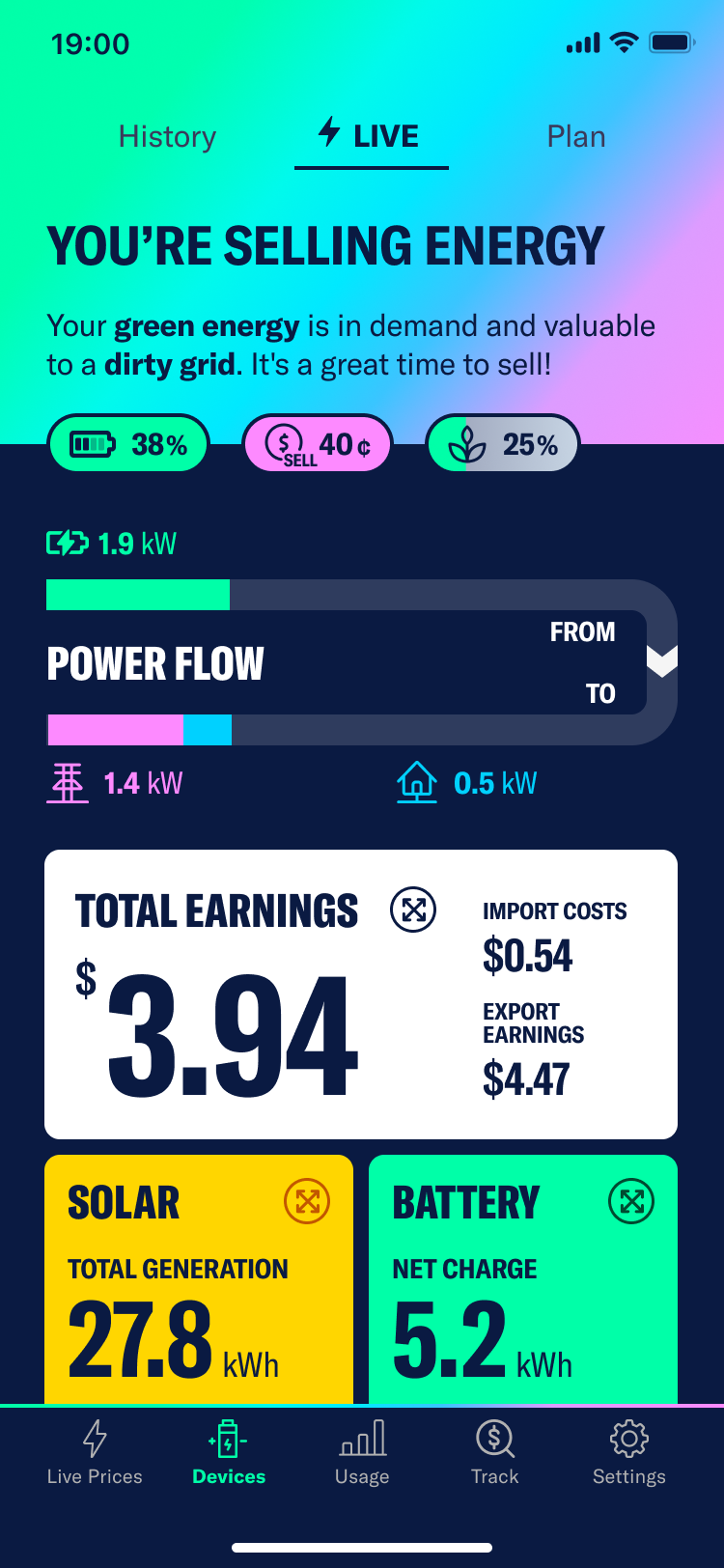This screenshot has height=1568, width=724.
Task: Open Settings
Action: point(628,1452)
